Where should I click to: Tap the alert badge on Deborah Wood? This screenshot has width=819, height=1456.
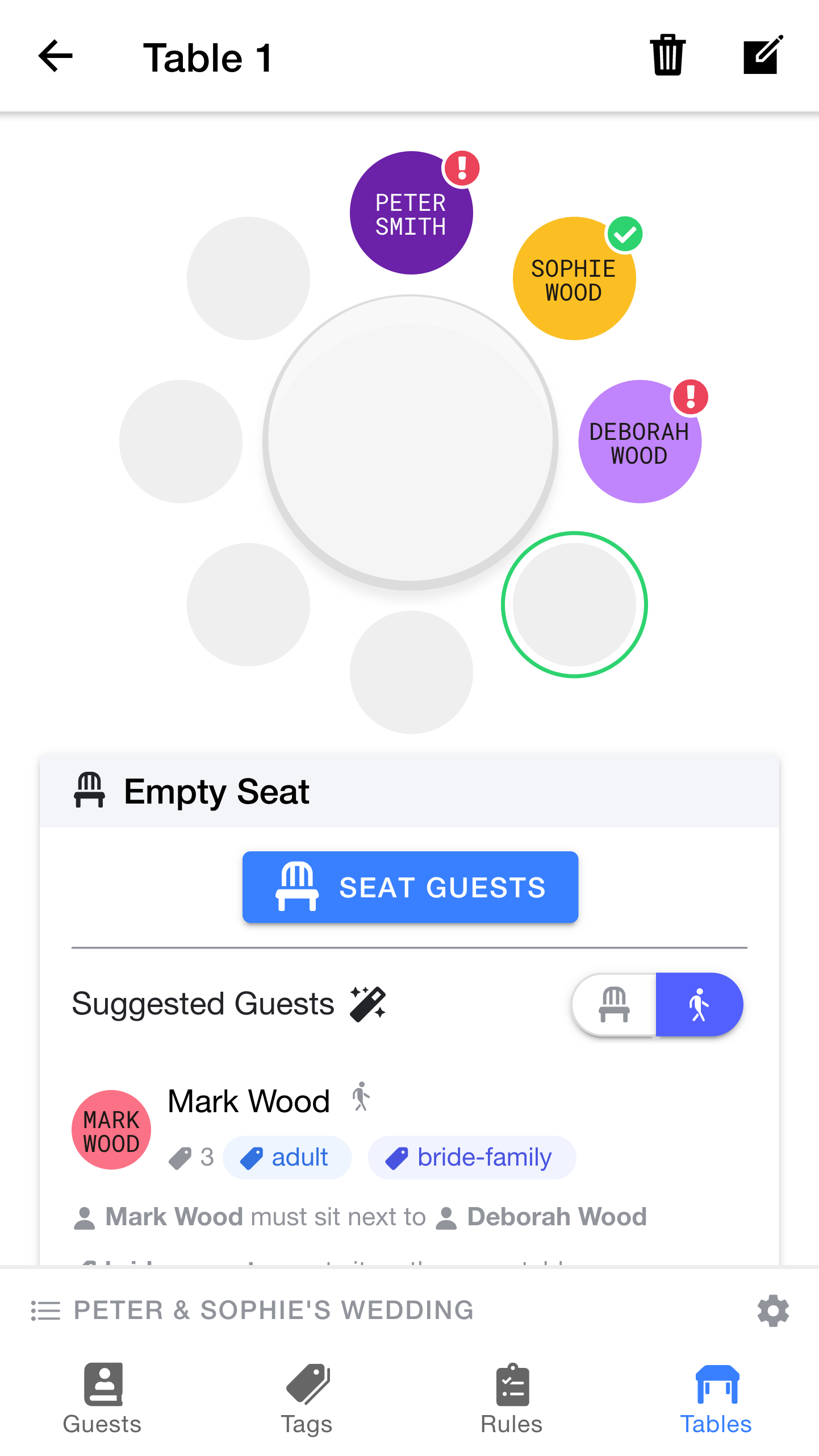pos(690,398)
